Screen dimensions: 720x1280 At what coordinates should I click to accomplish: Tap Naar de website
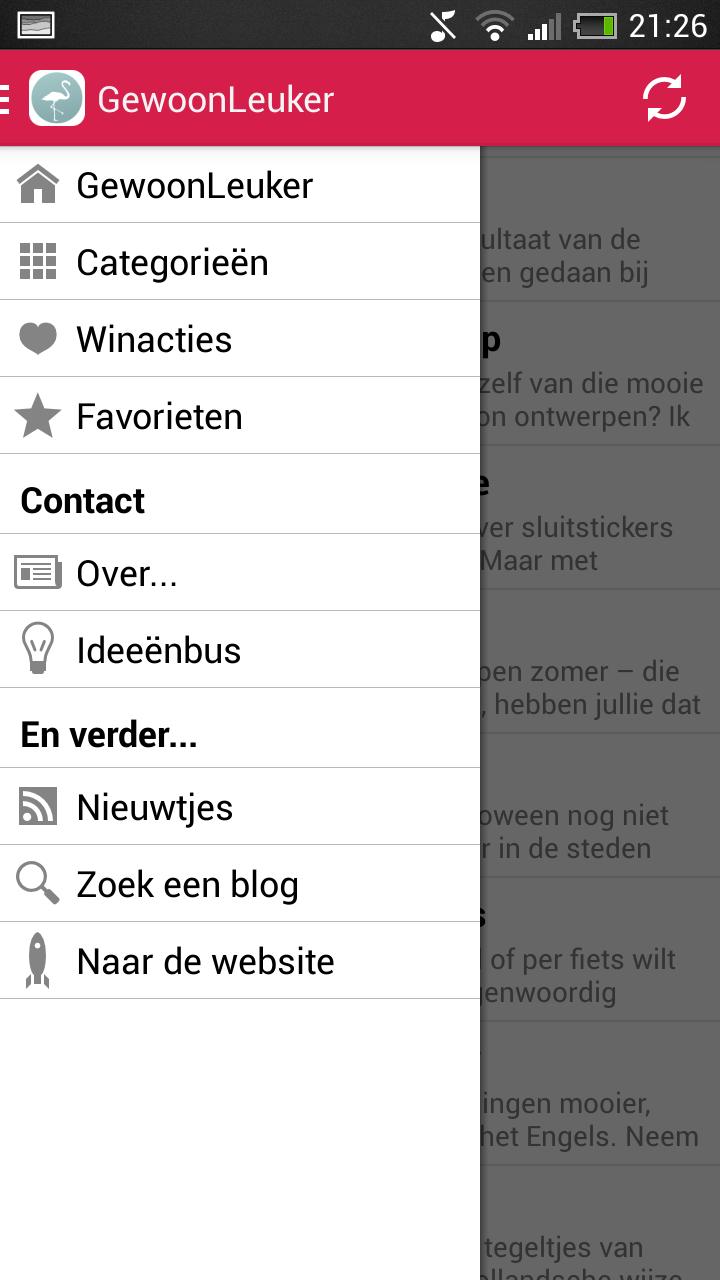[205, 962]
